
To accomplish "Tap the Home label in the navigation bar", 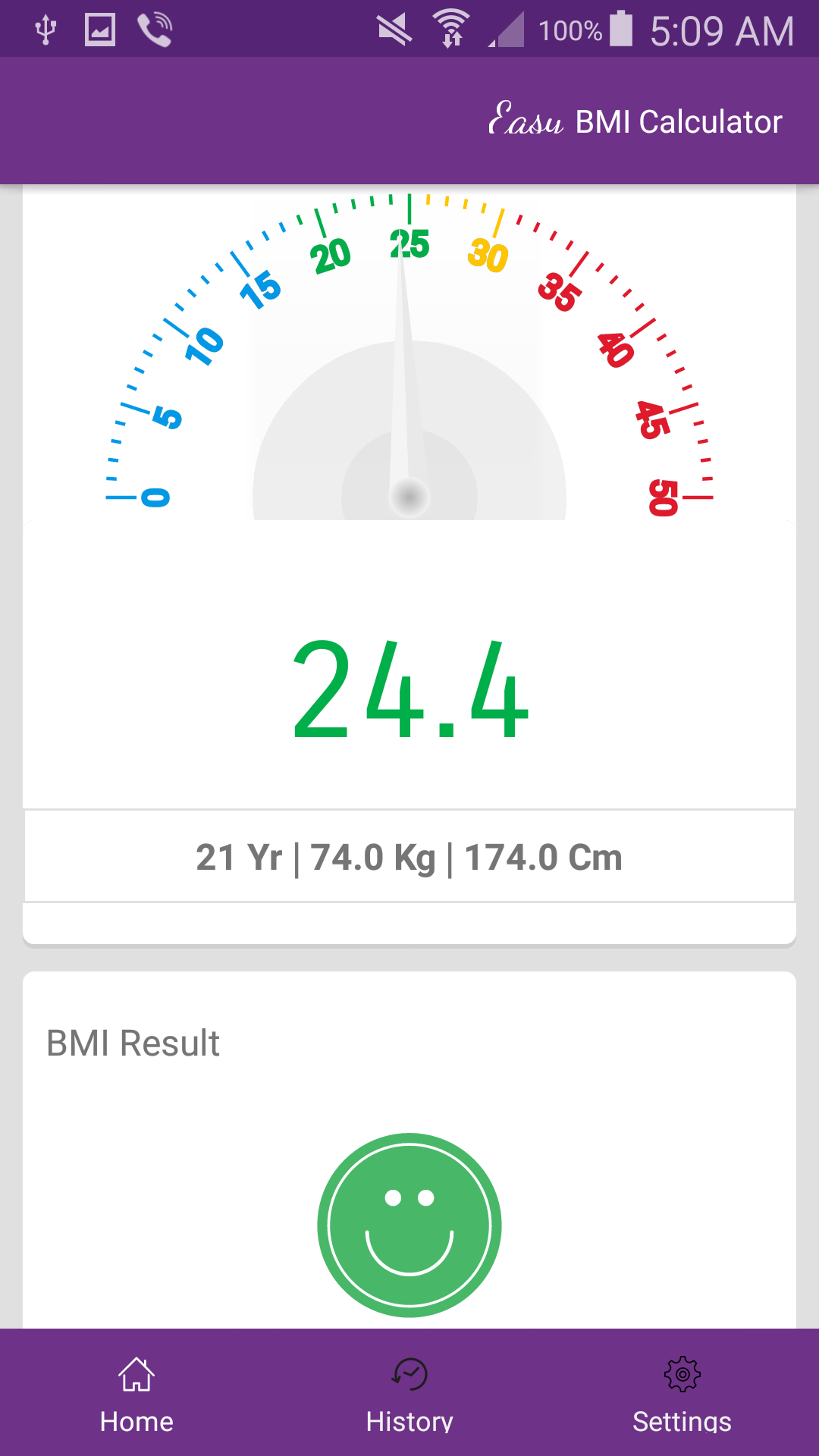I will (x=136, y=1423).
